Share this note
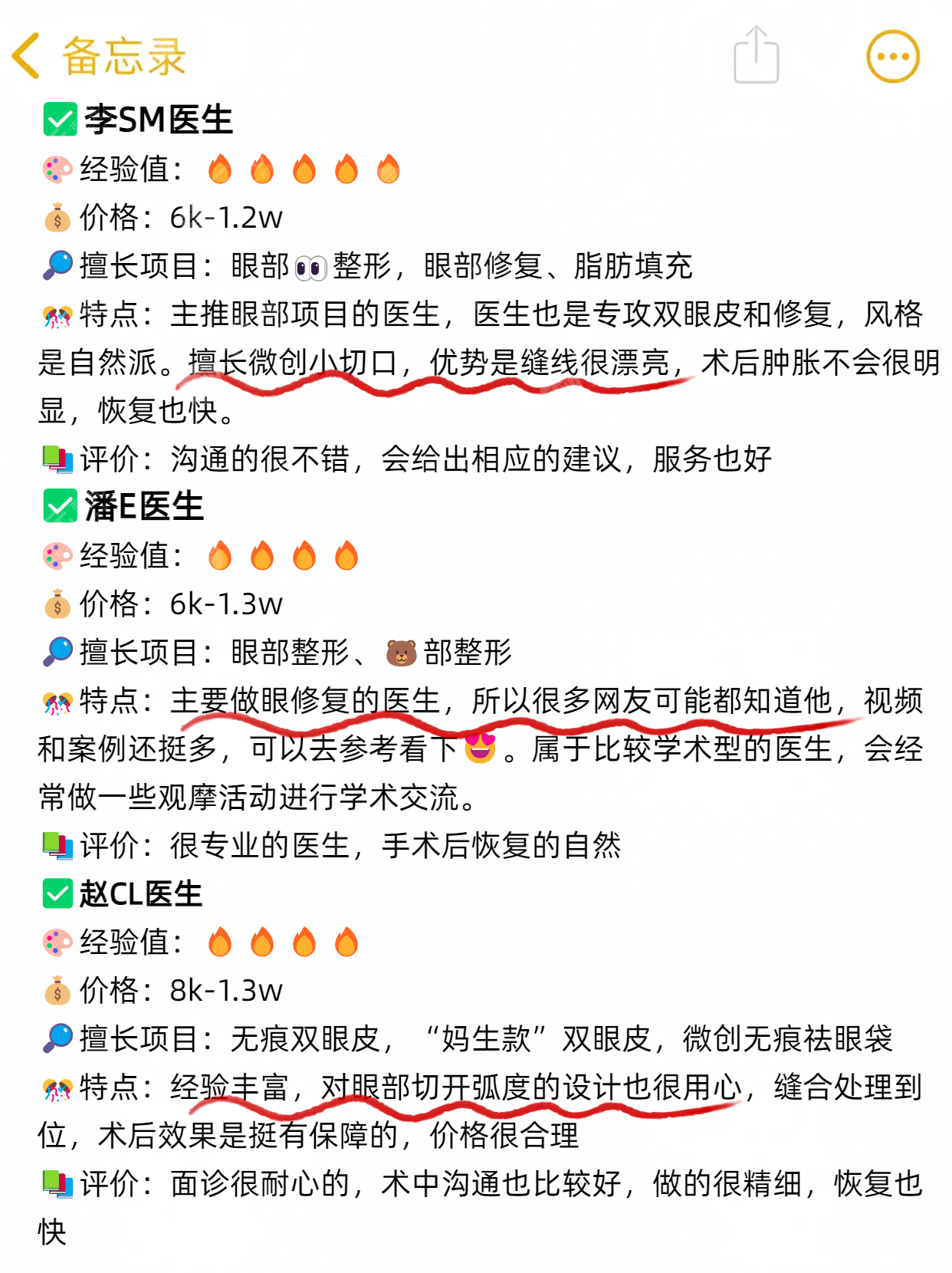 [757, 54]
